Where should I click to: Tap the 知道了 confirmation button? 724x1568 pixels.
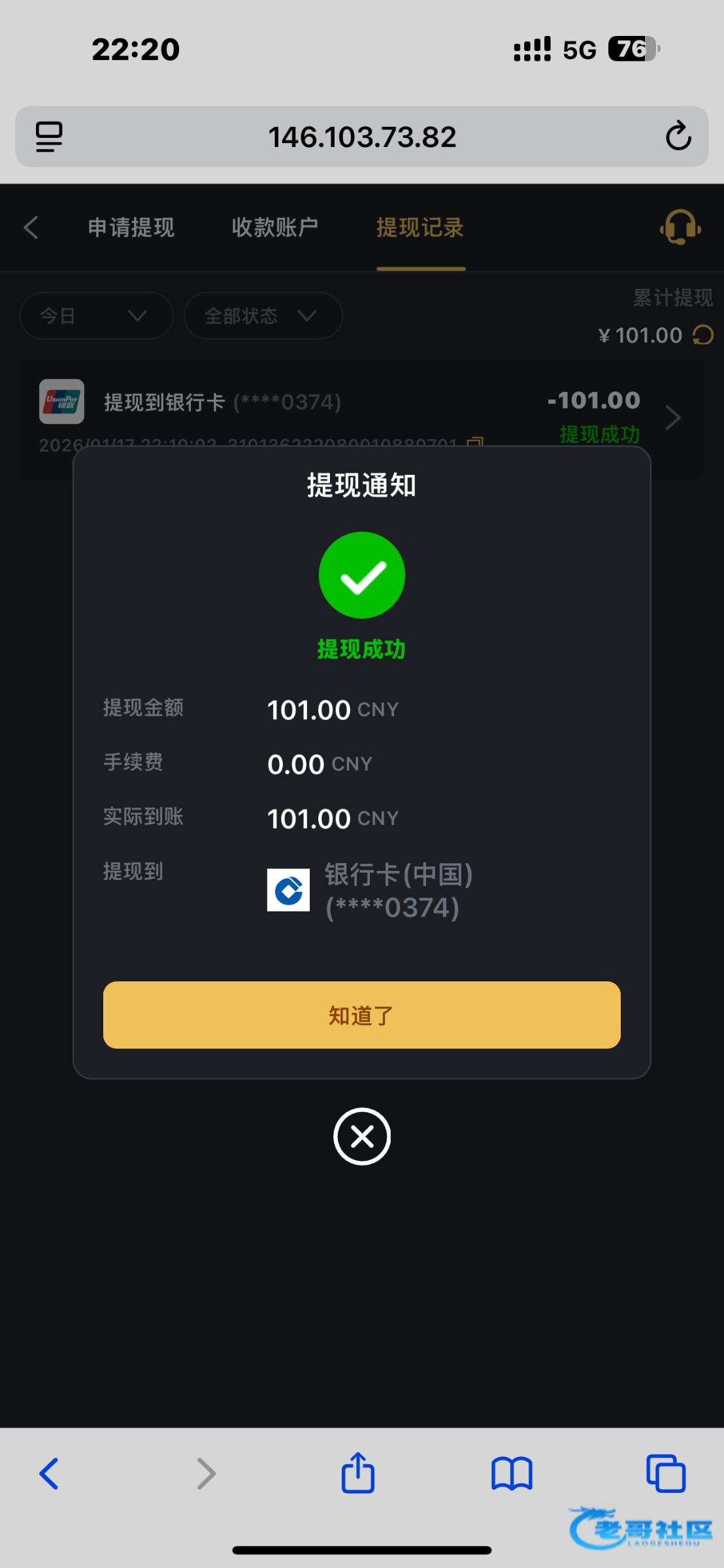(361, 1015)
